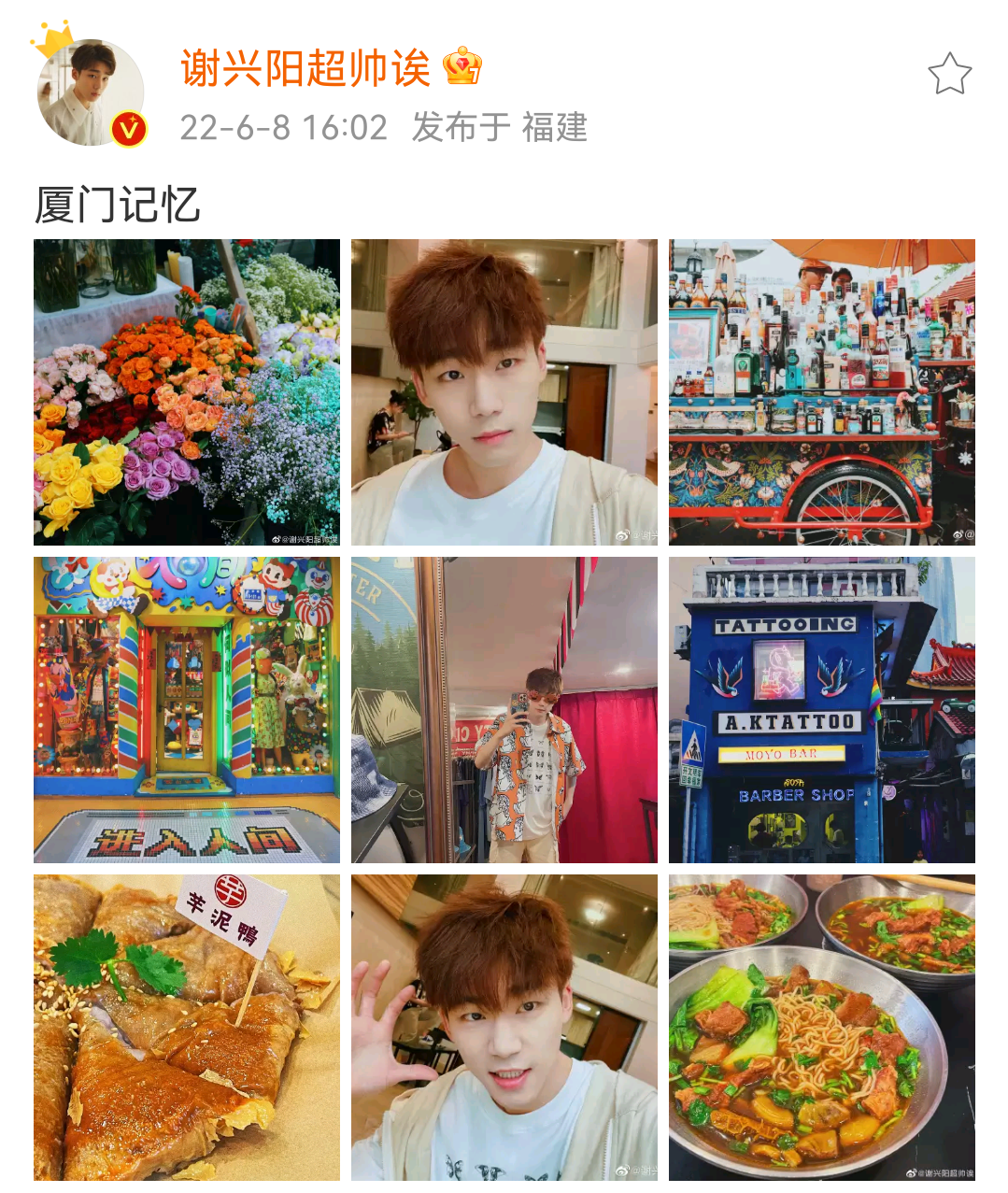Enlarge the mirror selfie in patterned shirt

pyautogui.click(x=504, y=710)
